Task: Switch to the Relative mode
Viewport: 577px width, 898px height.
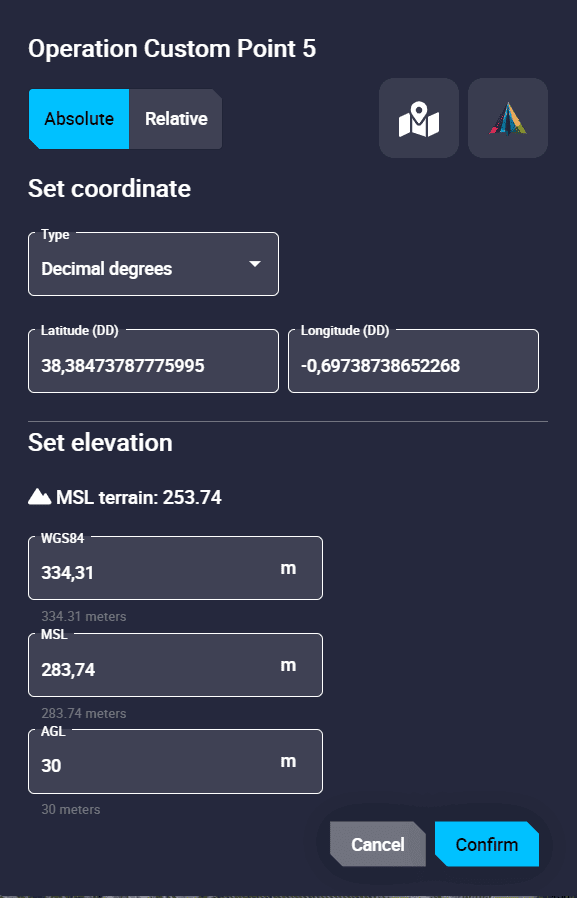Action: [x=176, y=119]
